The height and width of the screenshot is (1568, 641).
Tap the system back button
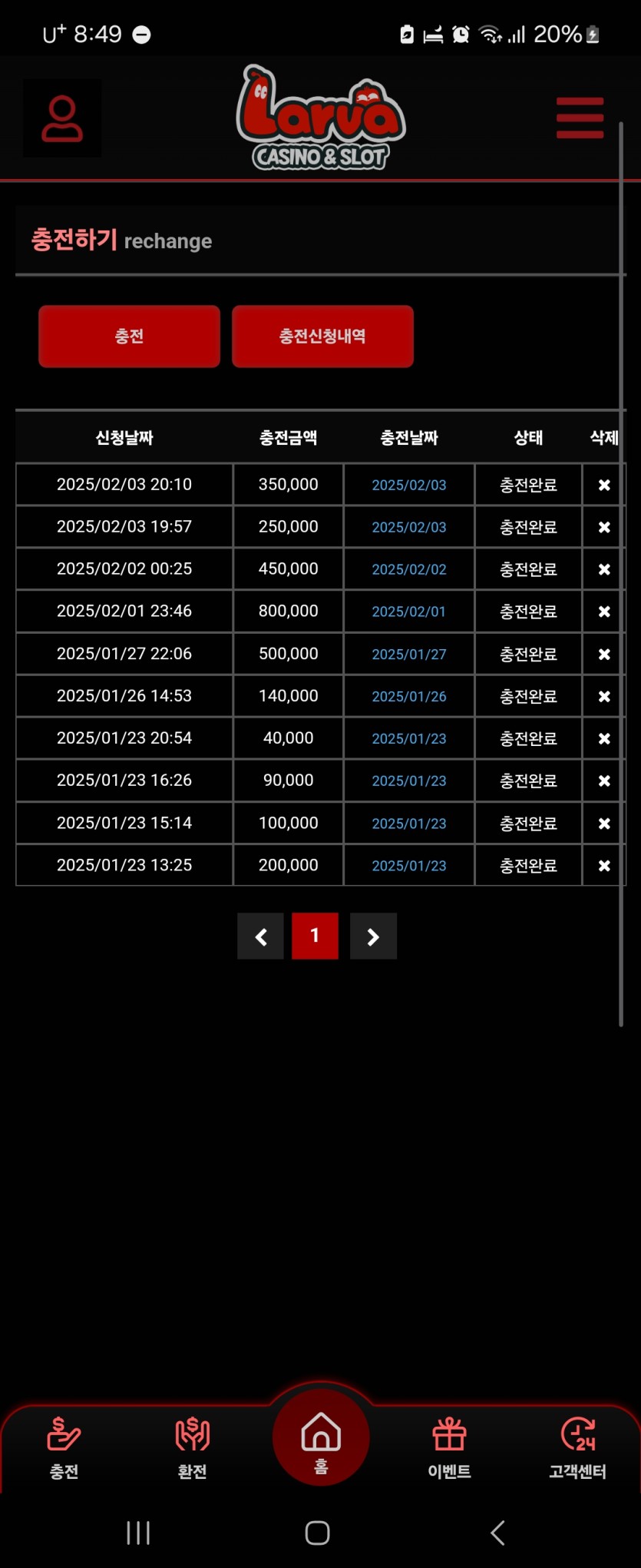click(497, 1533)
